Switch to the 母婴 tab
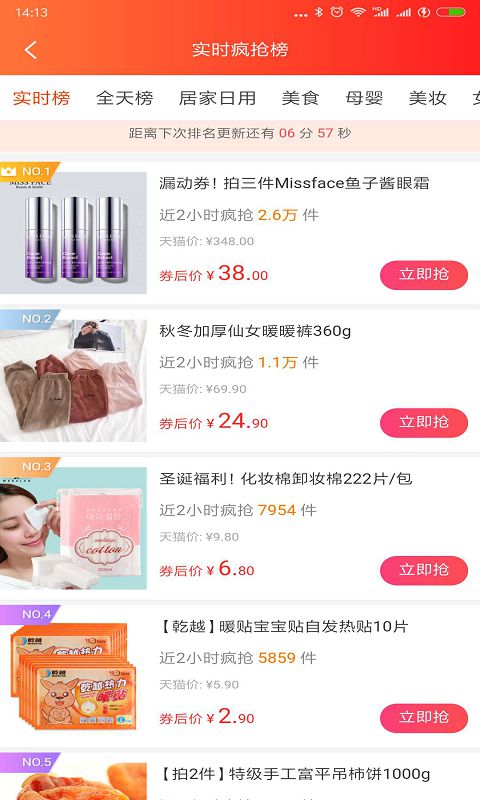This screenshot has width=480, height=800. tap(364, 98)
